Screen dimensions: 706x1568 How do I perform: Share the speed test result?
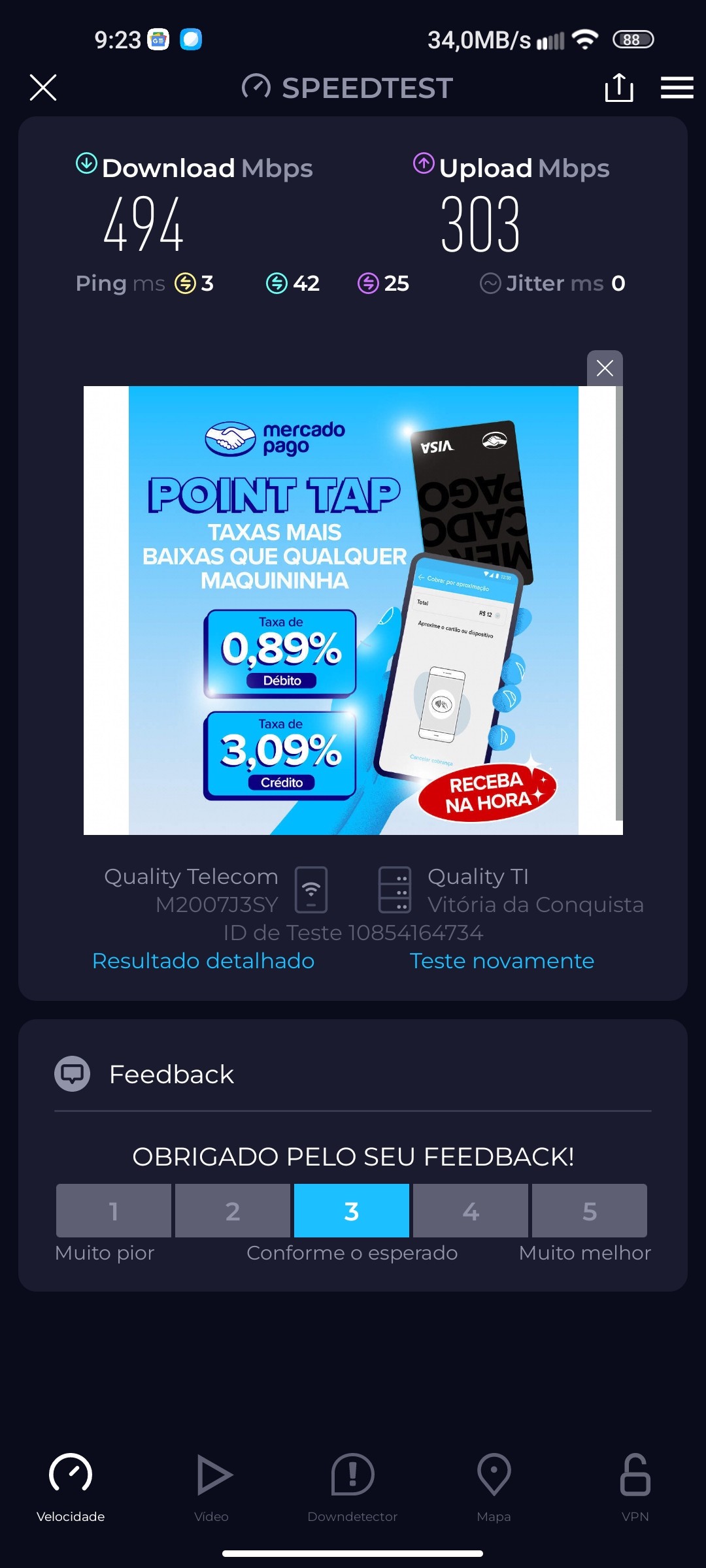point(619,88)
